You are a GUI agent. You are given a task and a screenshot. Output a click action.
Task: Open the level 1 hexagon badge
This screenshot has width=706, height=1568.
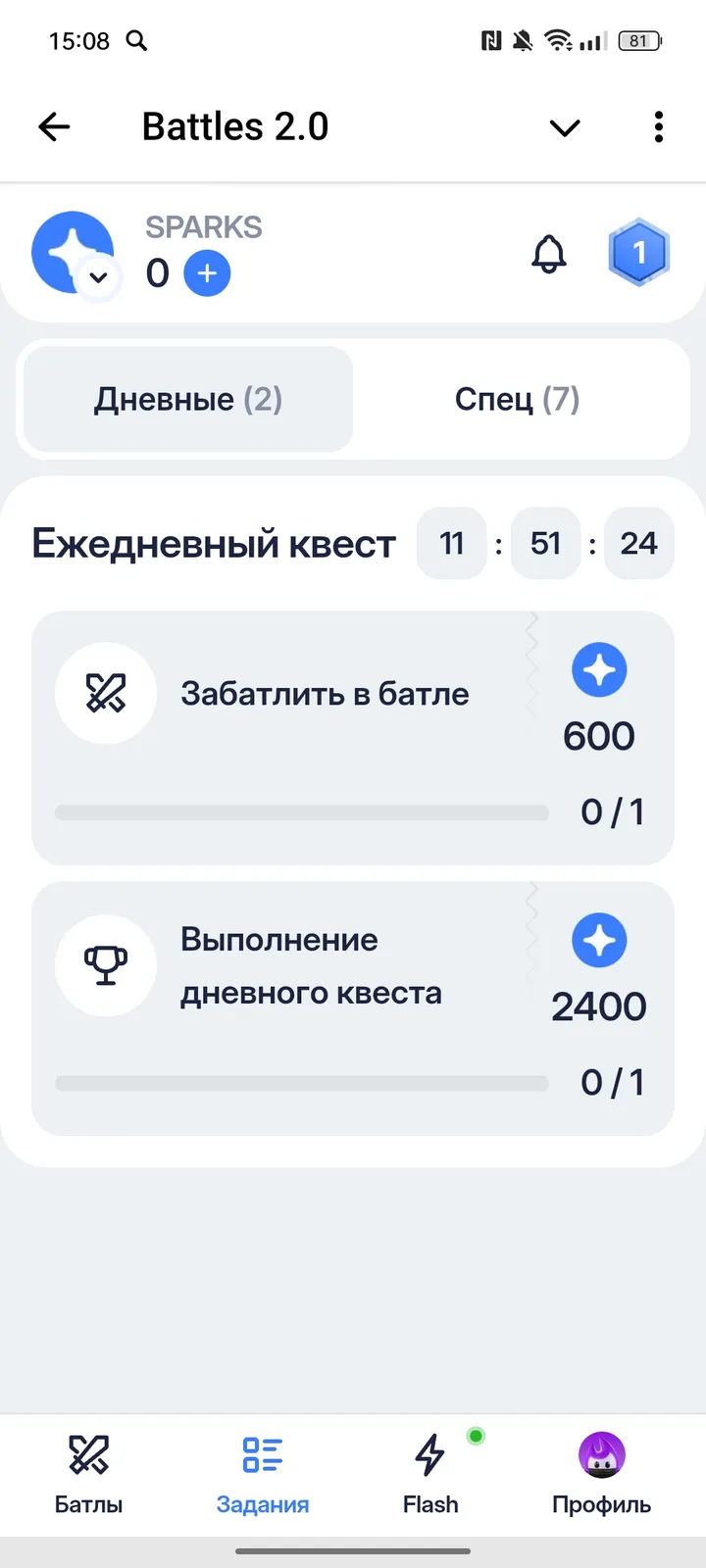(638, 253)
